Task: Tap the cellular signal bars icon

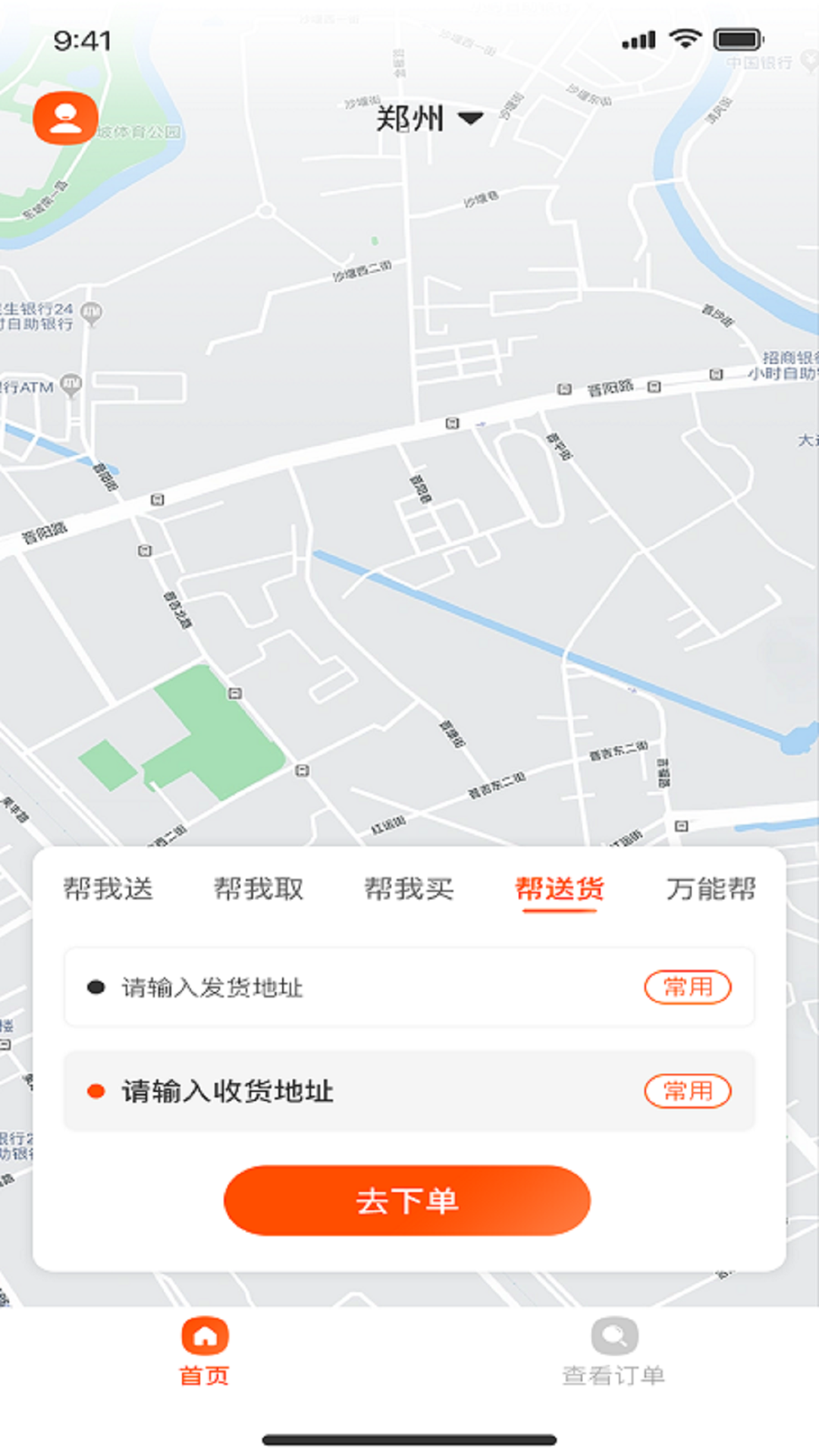Action: [x=638, y=40]
